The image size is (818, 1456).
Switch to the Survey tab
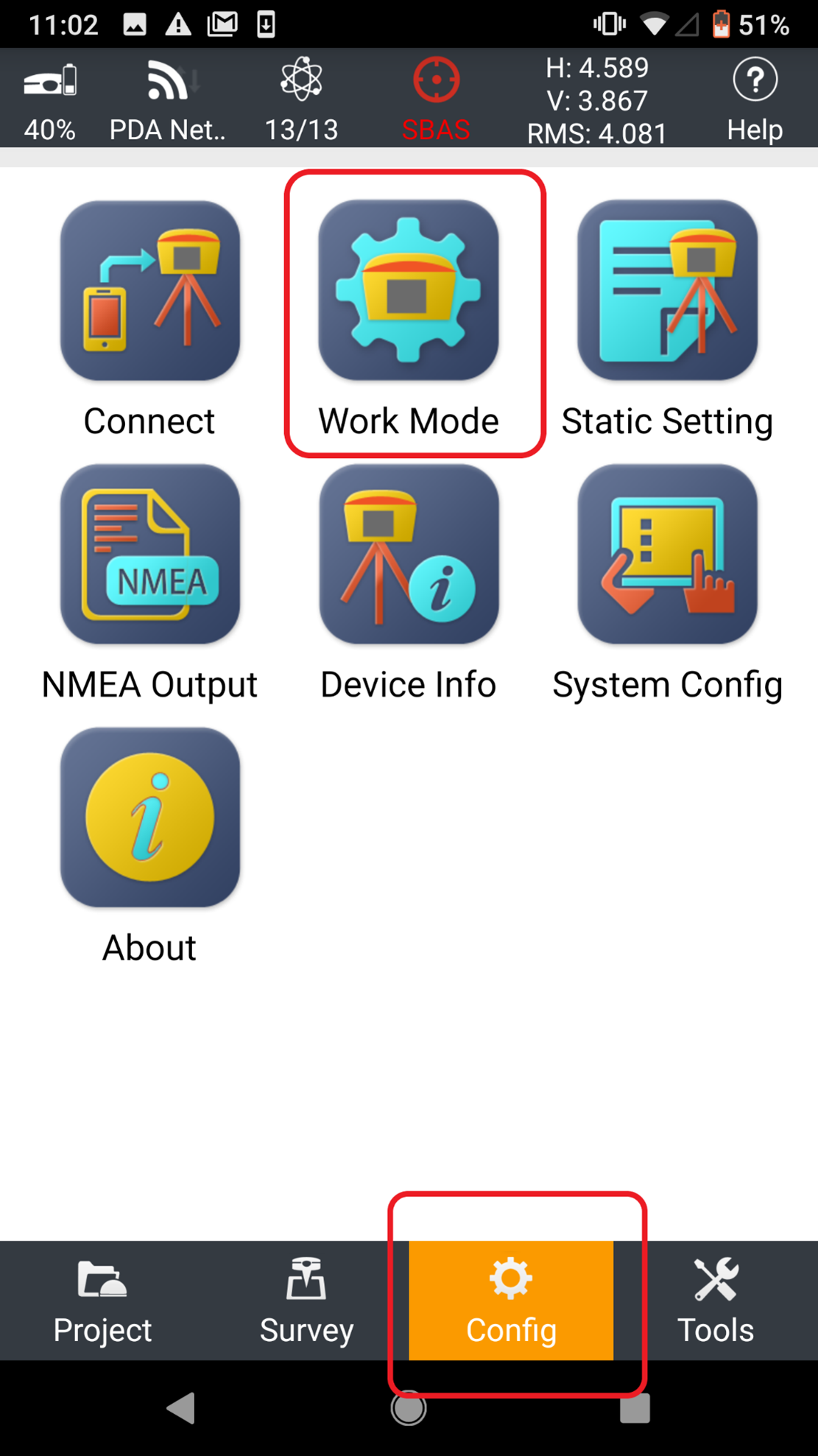306,1301
